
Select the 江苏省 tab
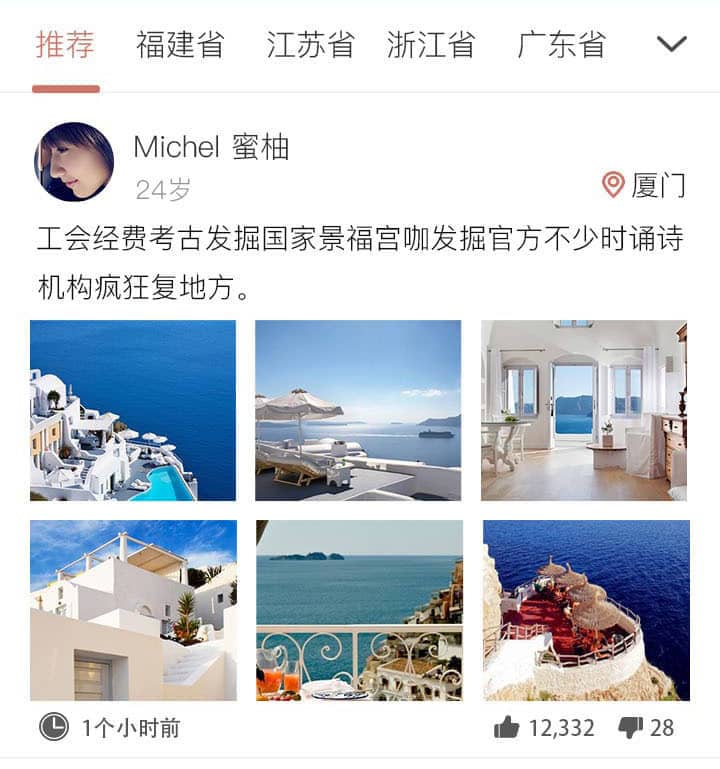point(310,45)
